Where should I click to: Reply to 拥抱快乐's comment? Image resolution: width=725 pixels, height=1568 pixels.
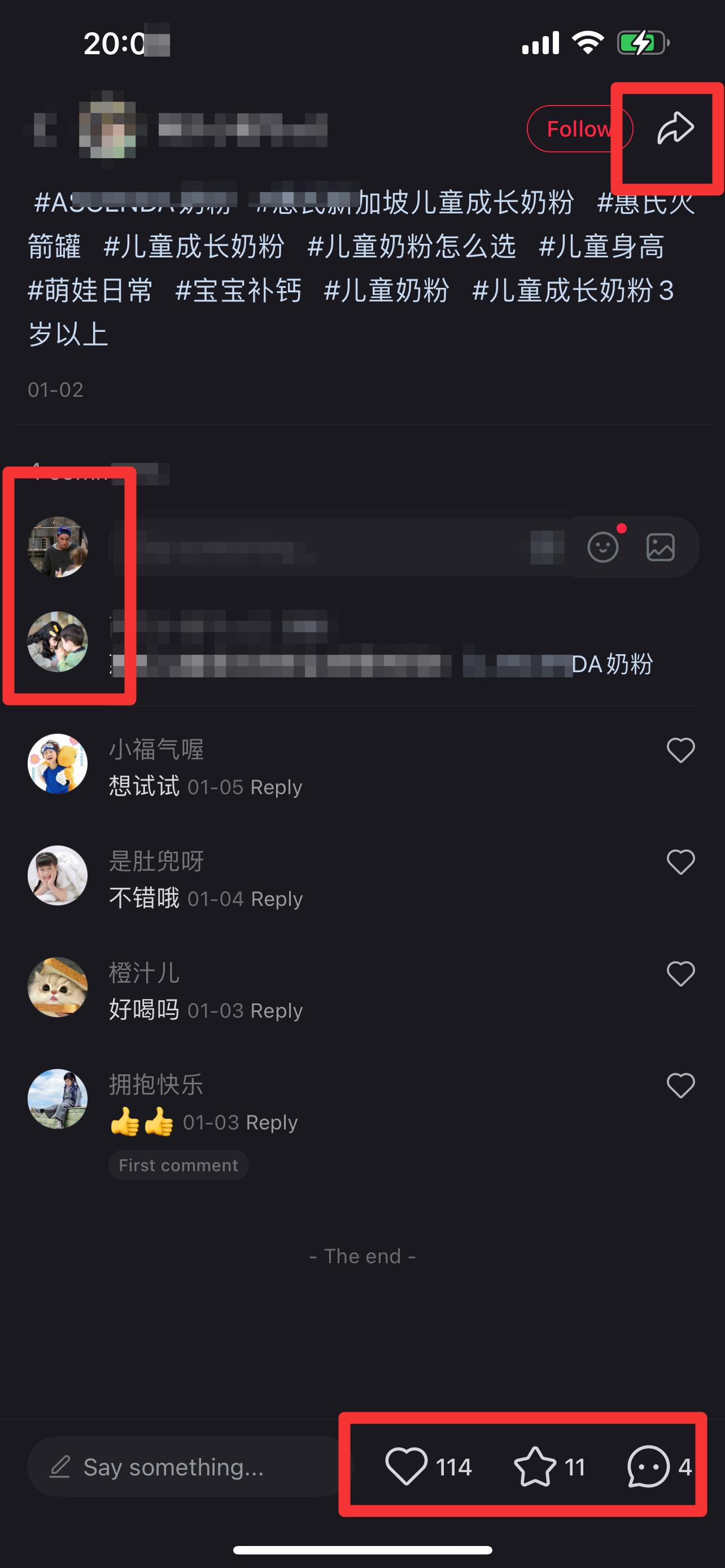(272, 1123)
